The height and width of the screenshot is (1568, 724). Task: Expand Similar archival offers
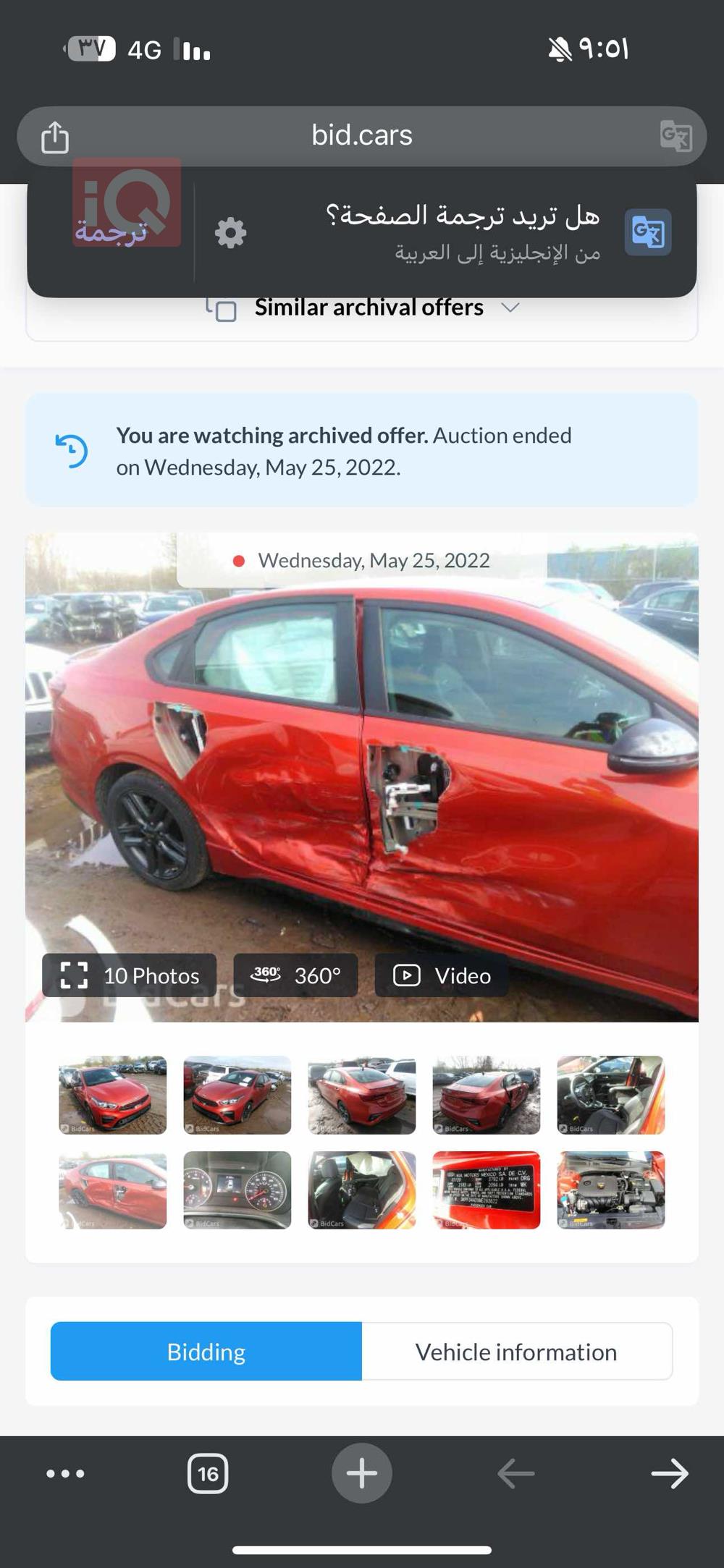[x=369, y=308]
